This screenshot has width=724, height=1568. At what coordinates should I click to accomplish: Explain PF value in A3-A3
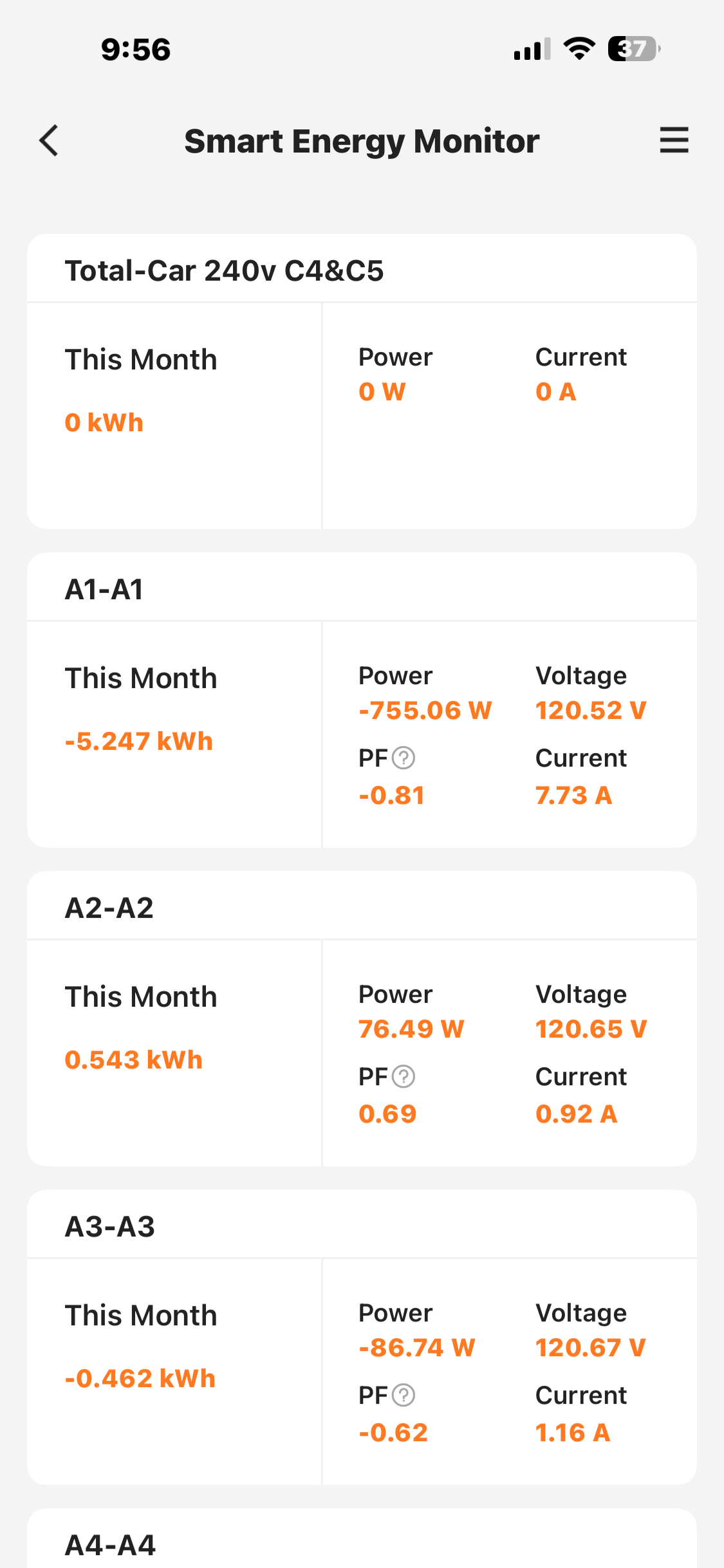pyautogui.click(x=404, y=1395)
